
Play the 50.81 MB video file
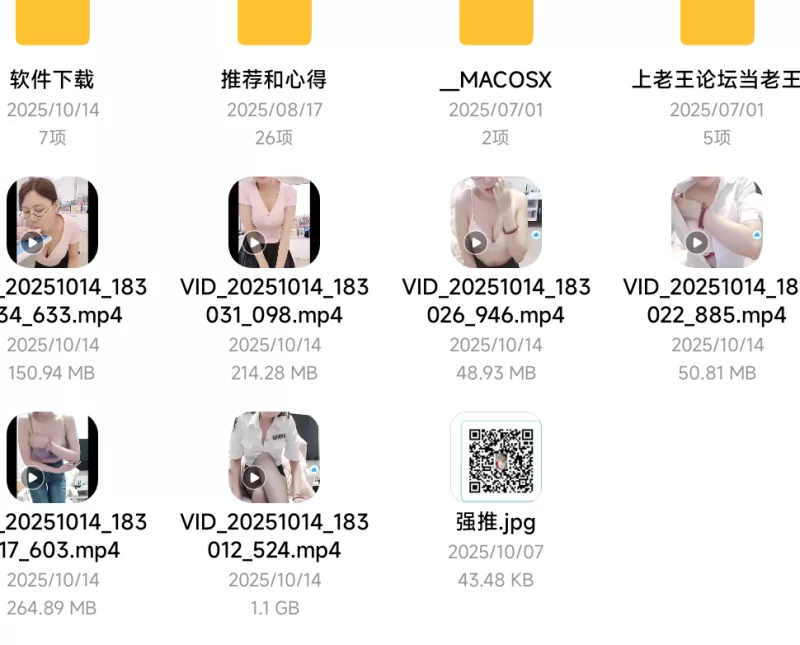(x=717, y=222)
